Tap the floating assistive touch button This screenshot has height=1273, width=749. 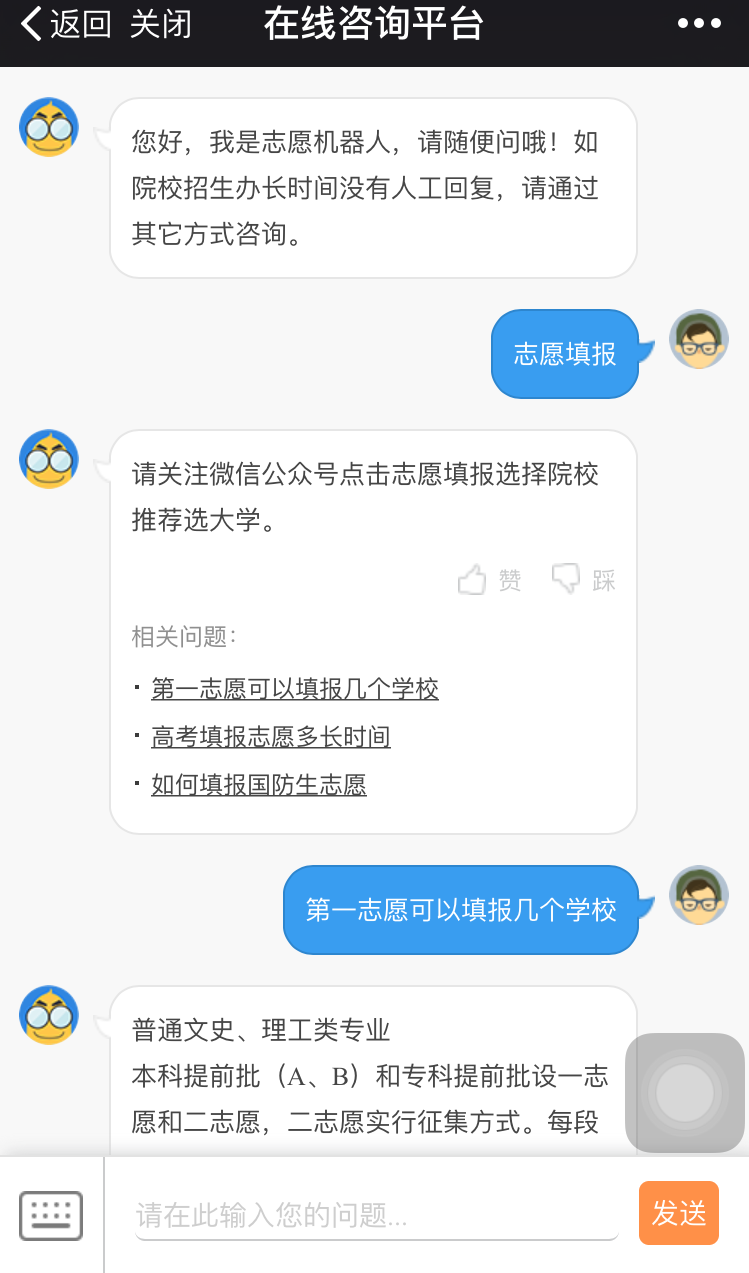(685, 1092)
